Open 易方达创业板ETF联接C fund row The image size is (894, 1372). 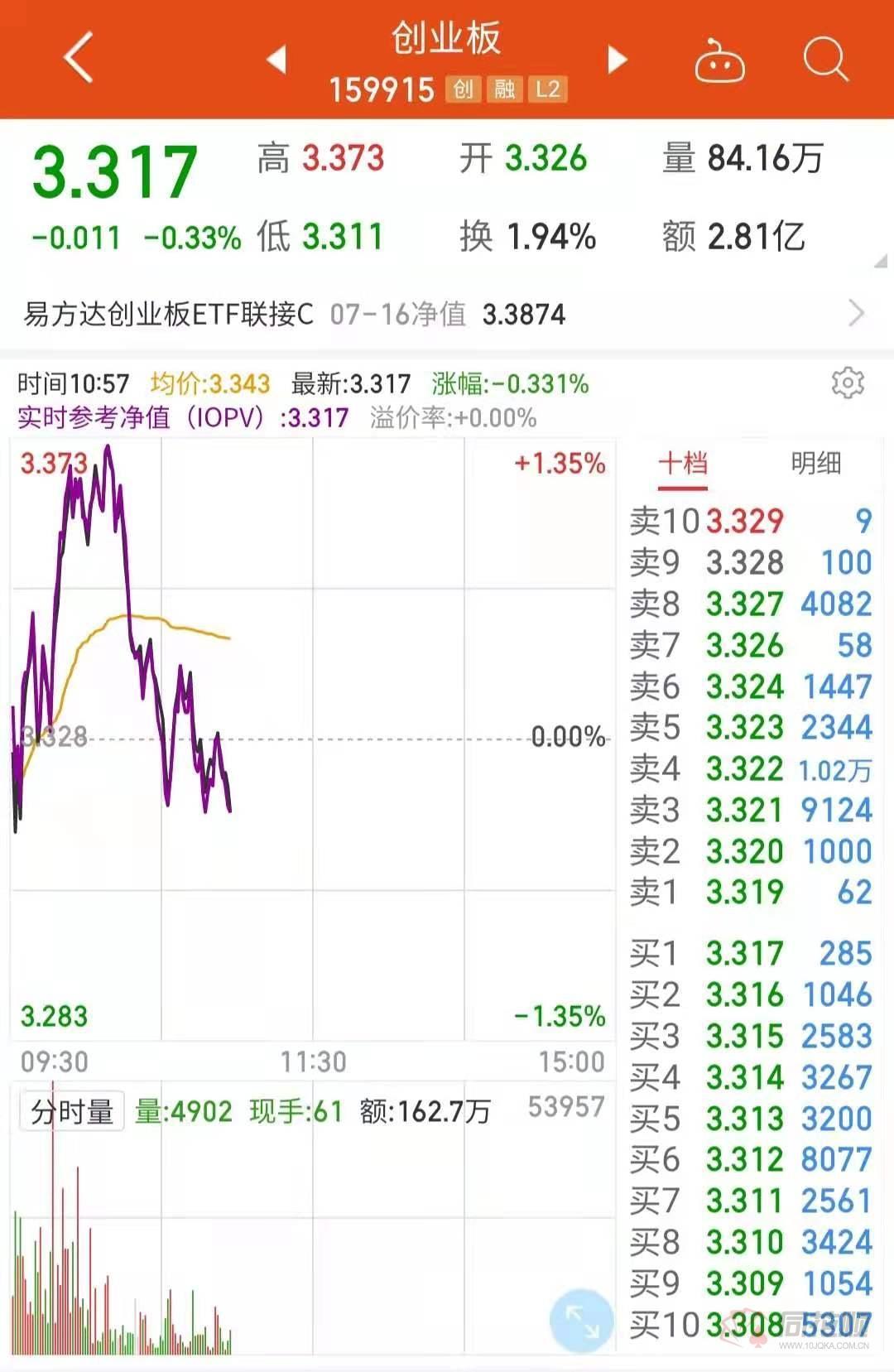pyautogui.click(x=445, y=315)
